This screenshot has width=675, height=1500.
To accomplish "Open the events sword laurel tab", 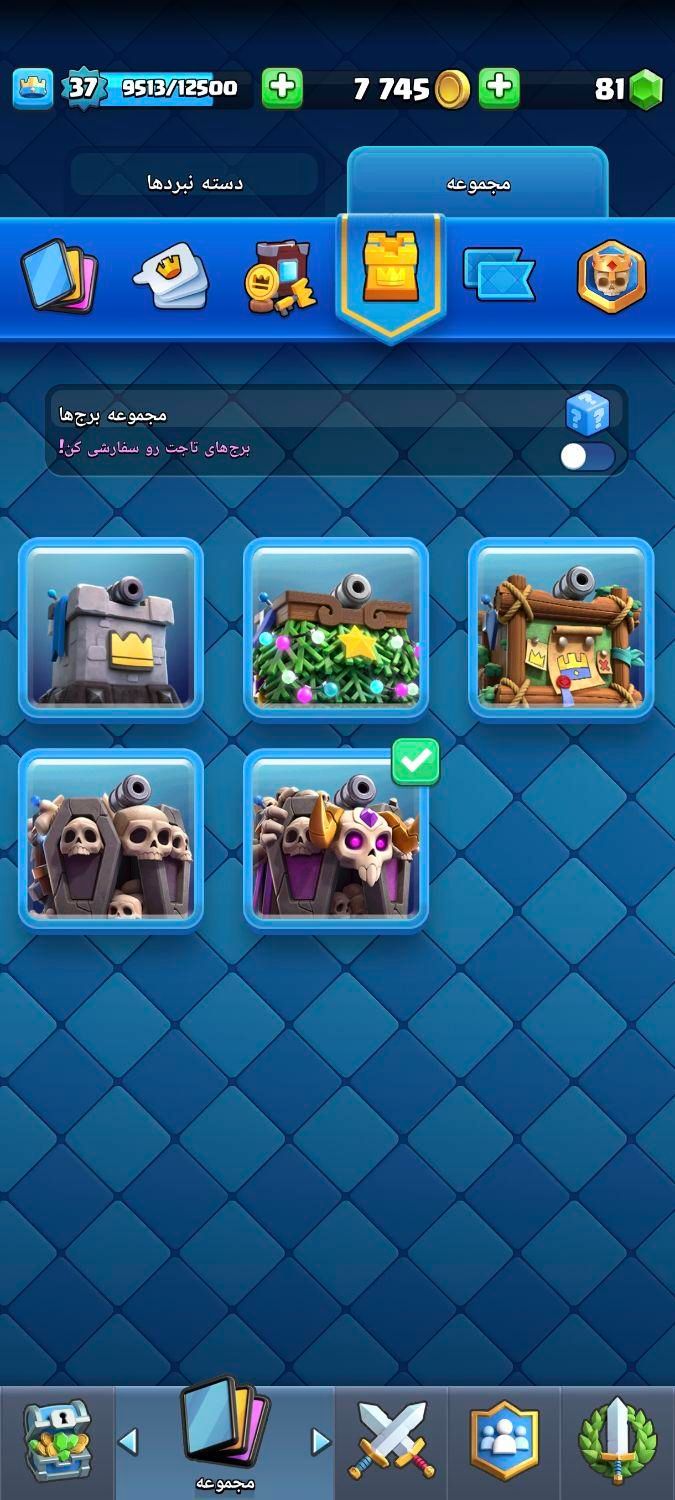I will 617,1441.
